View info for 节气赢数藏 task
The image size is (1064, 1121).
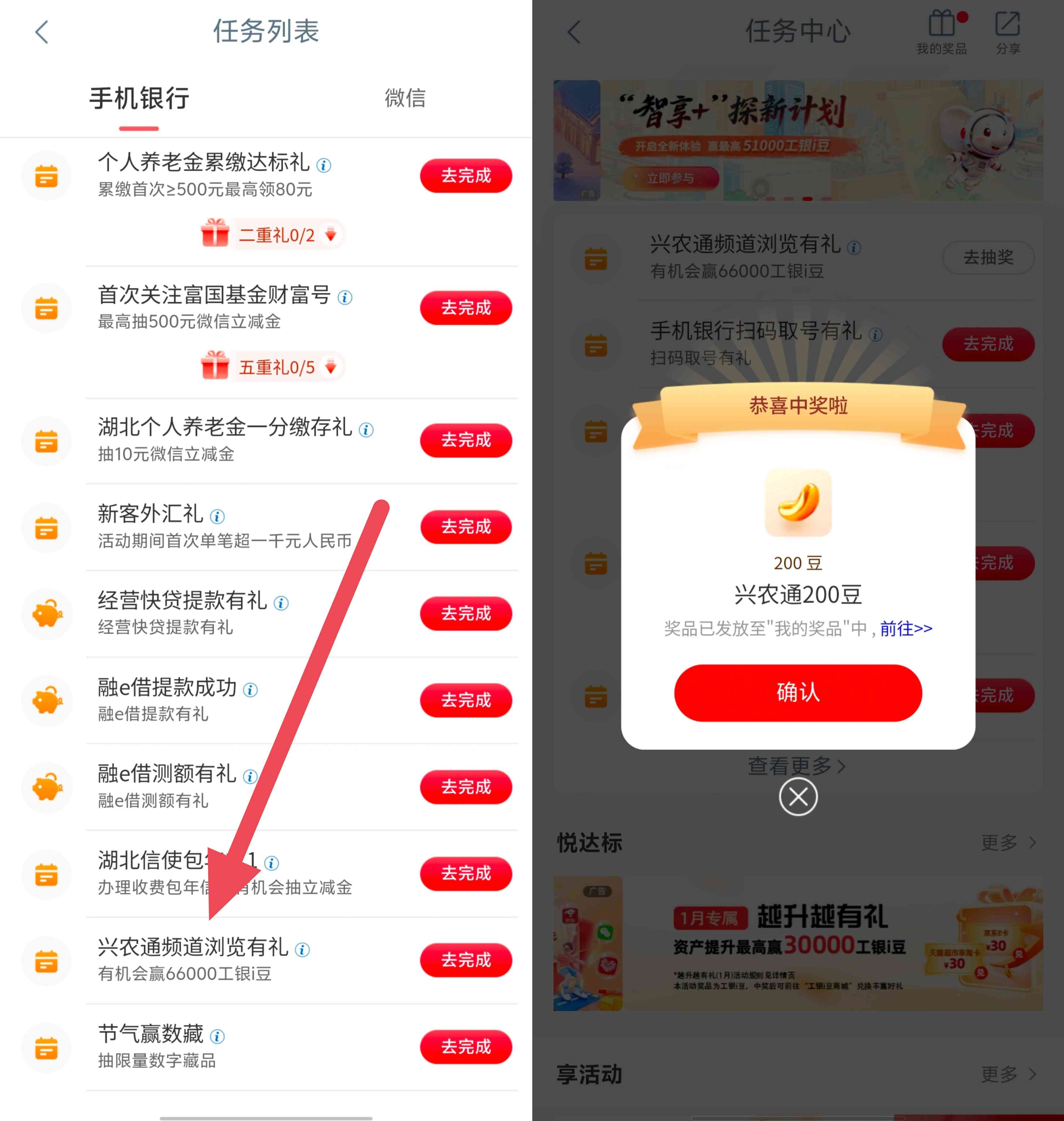tap(217, 1037)
